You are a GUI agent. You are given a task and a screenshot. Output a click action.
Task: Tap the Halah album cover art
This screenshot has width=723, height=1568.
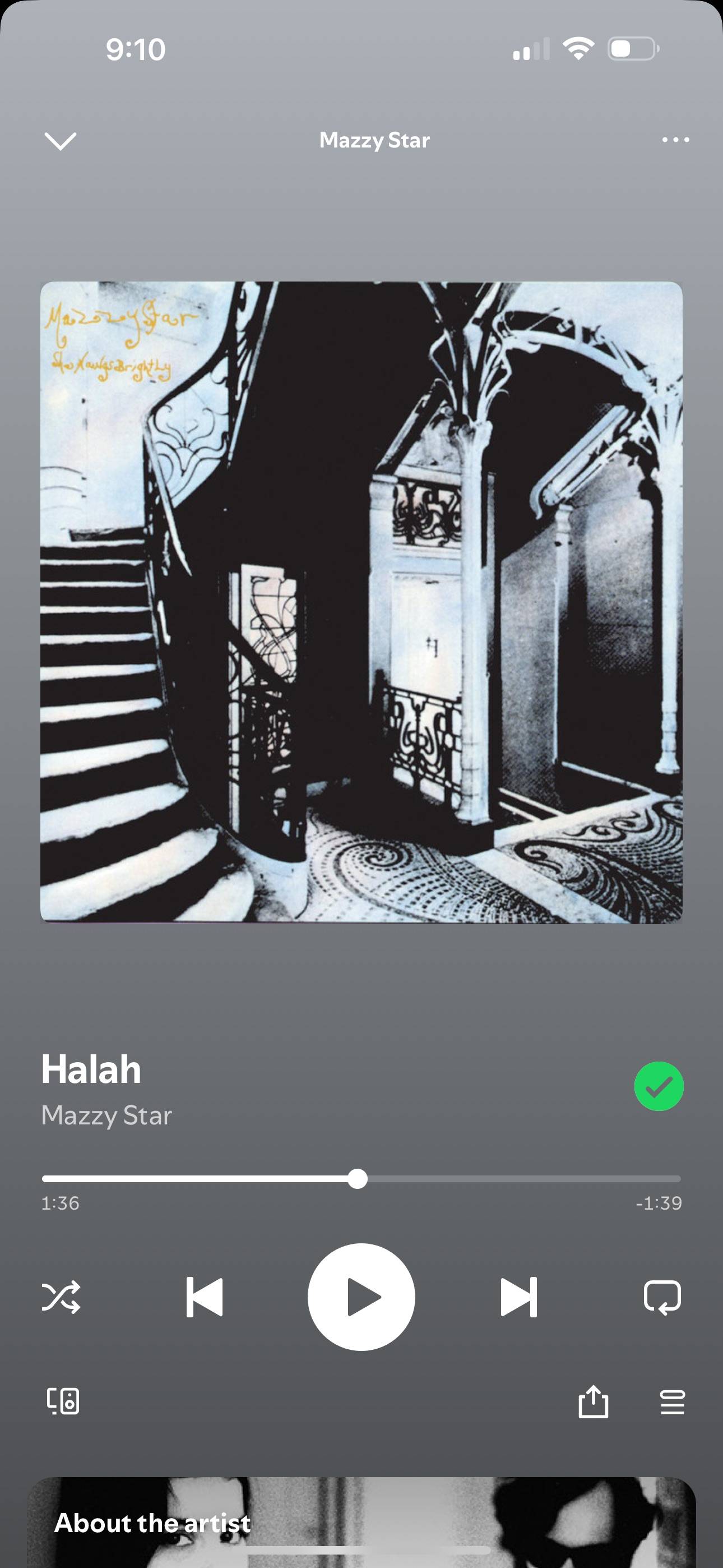tap(361, 603)
